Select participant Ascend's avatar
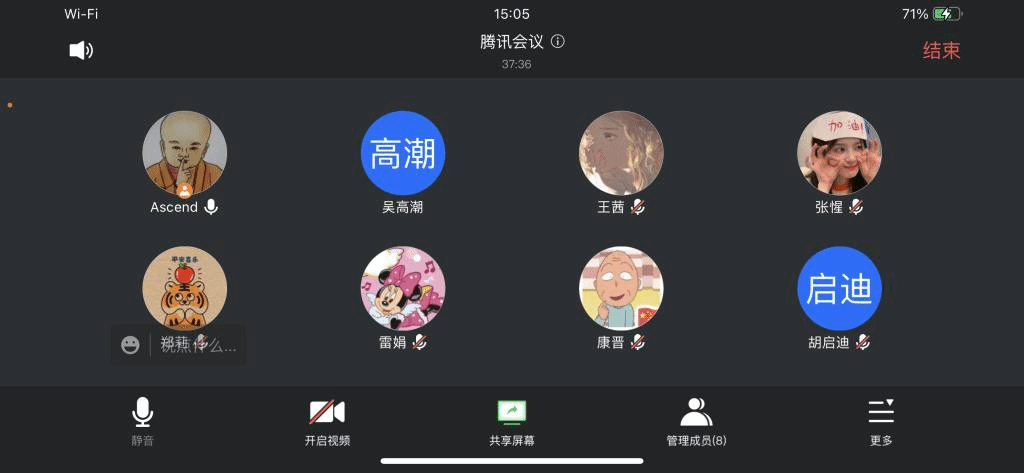This screenshot has height=473, width=1024. pos(185,153)
